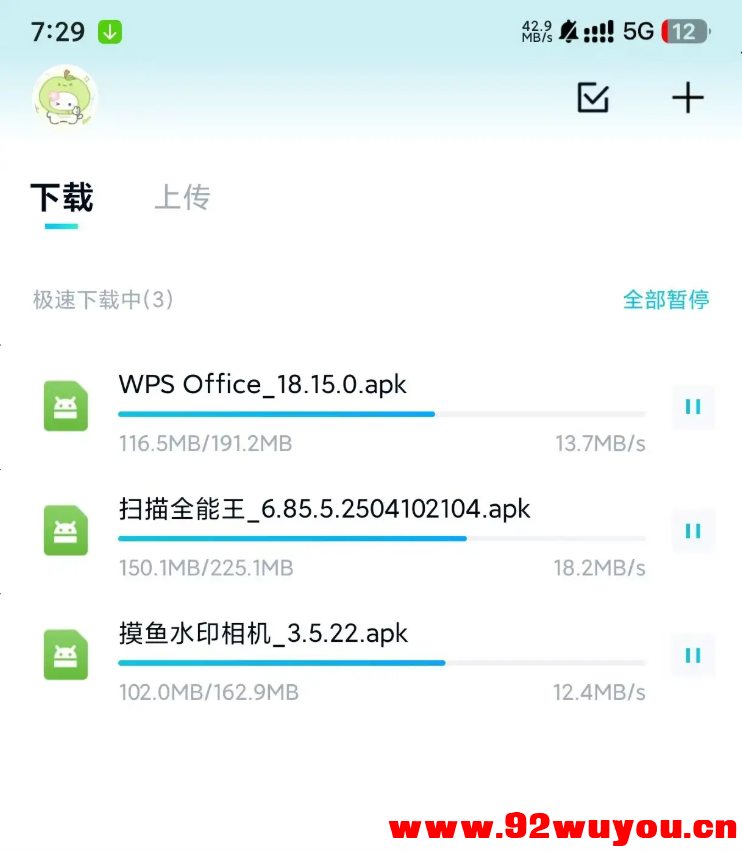Tap the 扫描全能王 file name
The height and width of the screenshot is (851, 742).
pyautogui.click(x=322, y=509)
